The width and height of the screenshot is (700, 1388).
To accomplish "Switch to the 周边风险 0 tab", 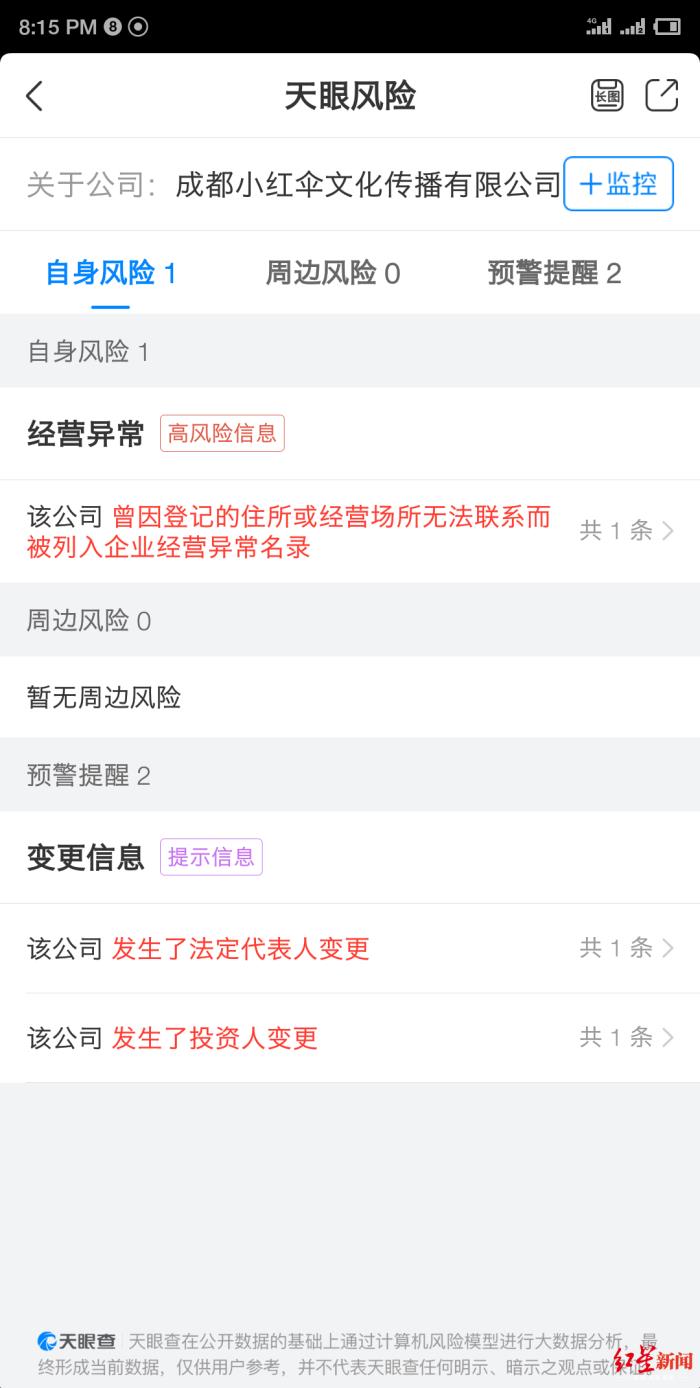I will [x=332, y=273].
